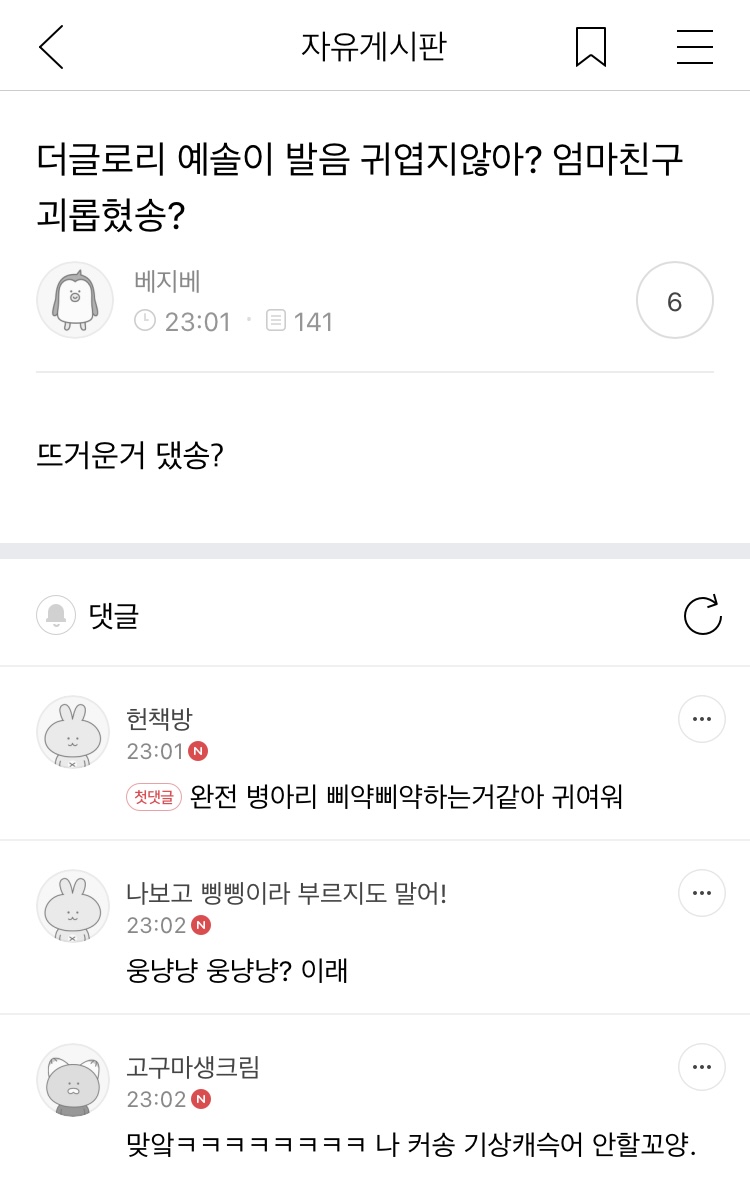Screen dimensions: 750x1185
Task: Open more options on the 웅냥냥 comment
Action: point(702,893)
